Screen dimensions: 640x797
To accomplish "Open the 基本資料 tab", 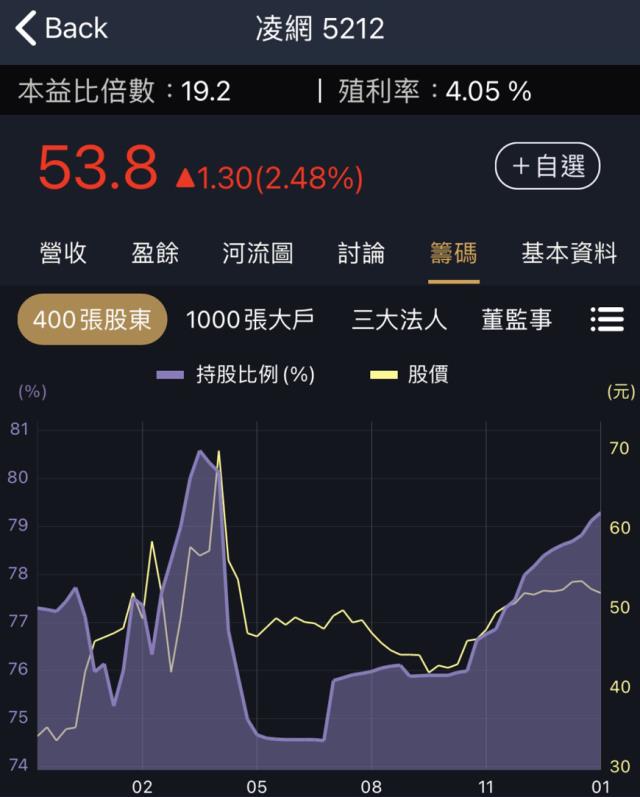I will point(568,253).
